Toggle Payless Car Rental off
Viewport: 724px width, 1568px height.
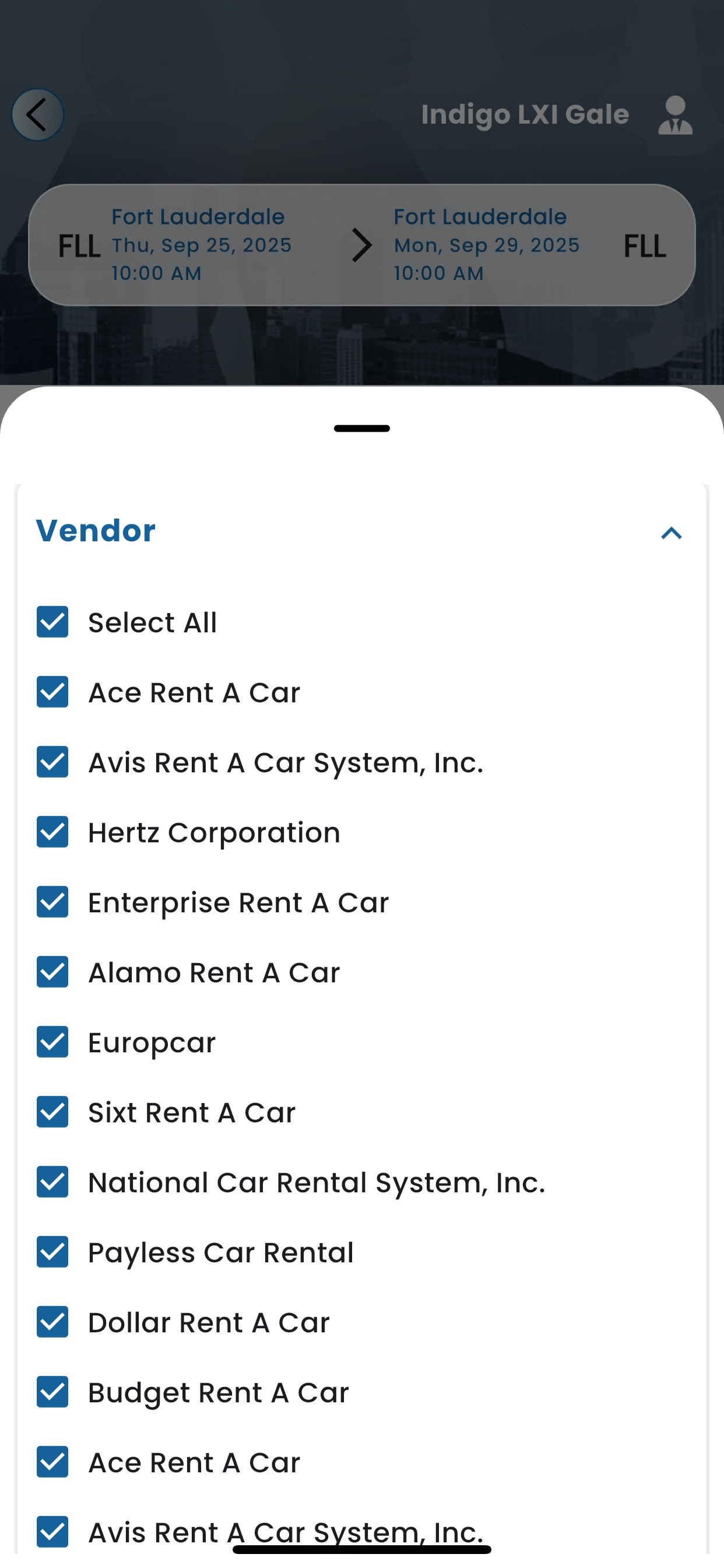[x=52, y=1252]
